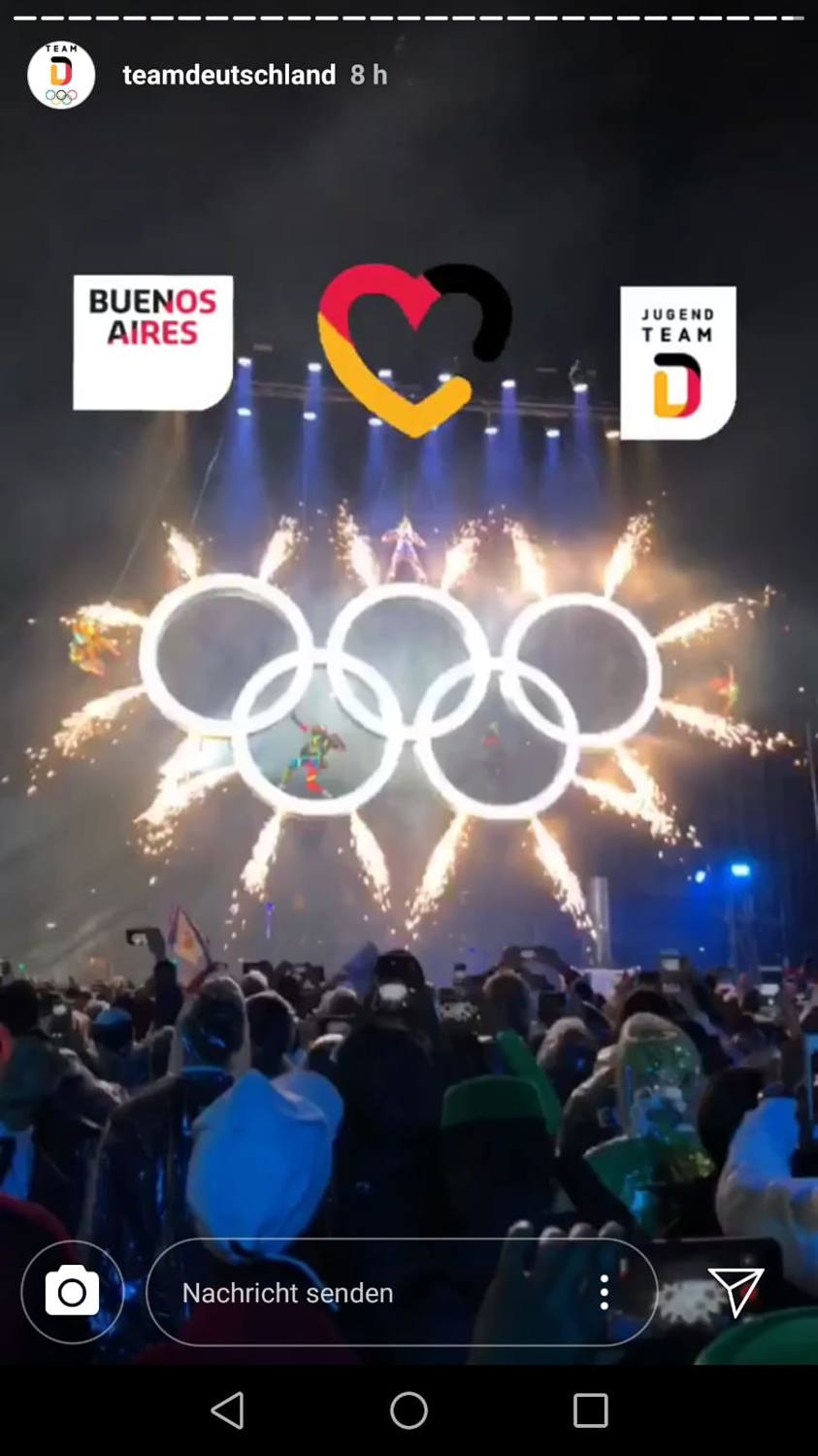Open the three-dot options menu
Screen dimensions: 818x1456
(x=605, y=1292)
